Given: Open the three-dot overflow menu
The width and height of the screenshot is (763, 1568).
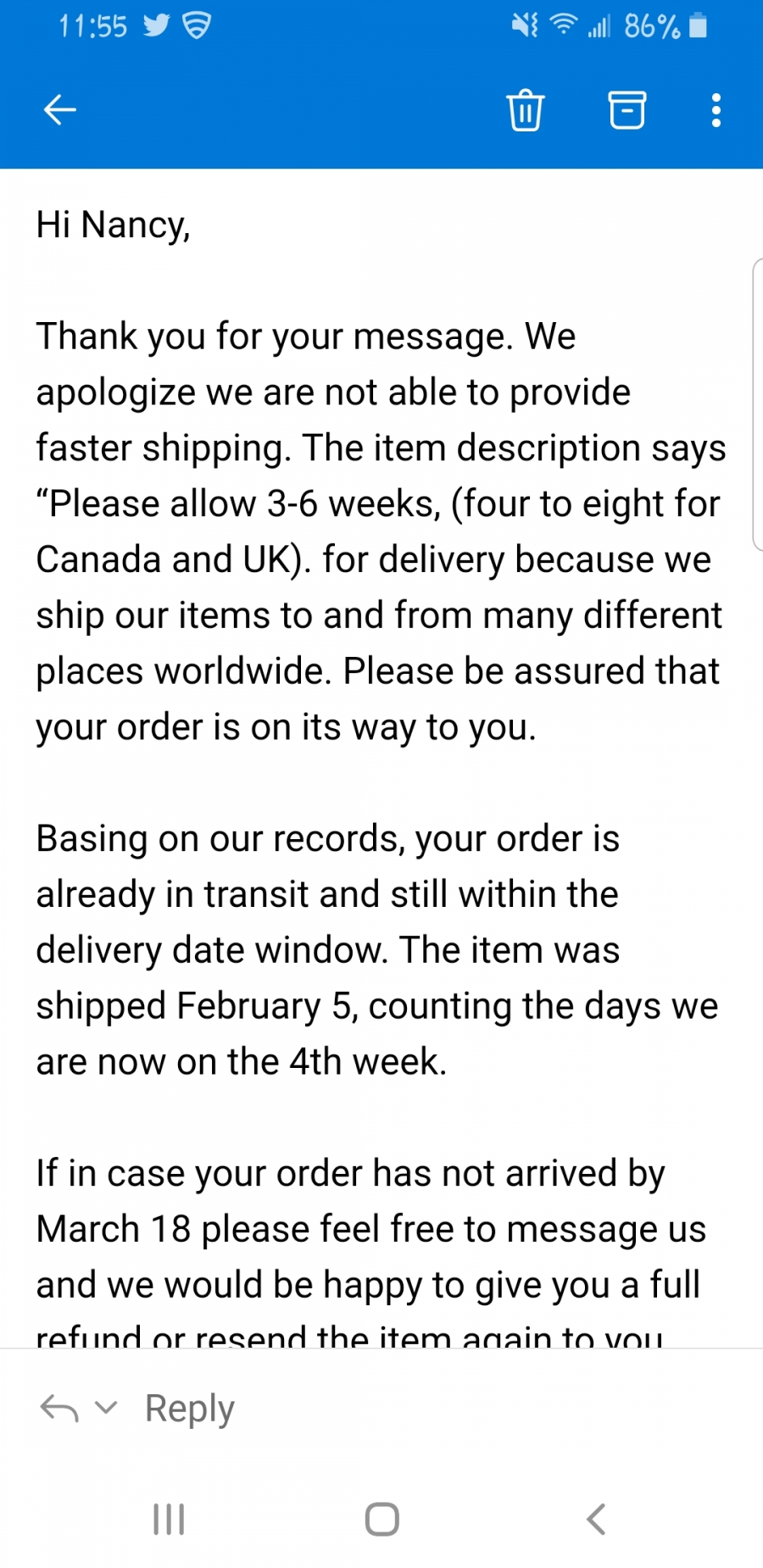Looking at the screenshot, I should (x=716, y=110).
